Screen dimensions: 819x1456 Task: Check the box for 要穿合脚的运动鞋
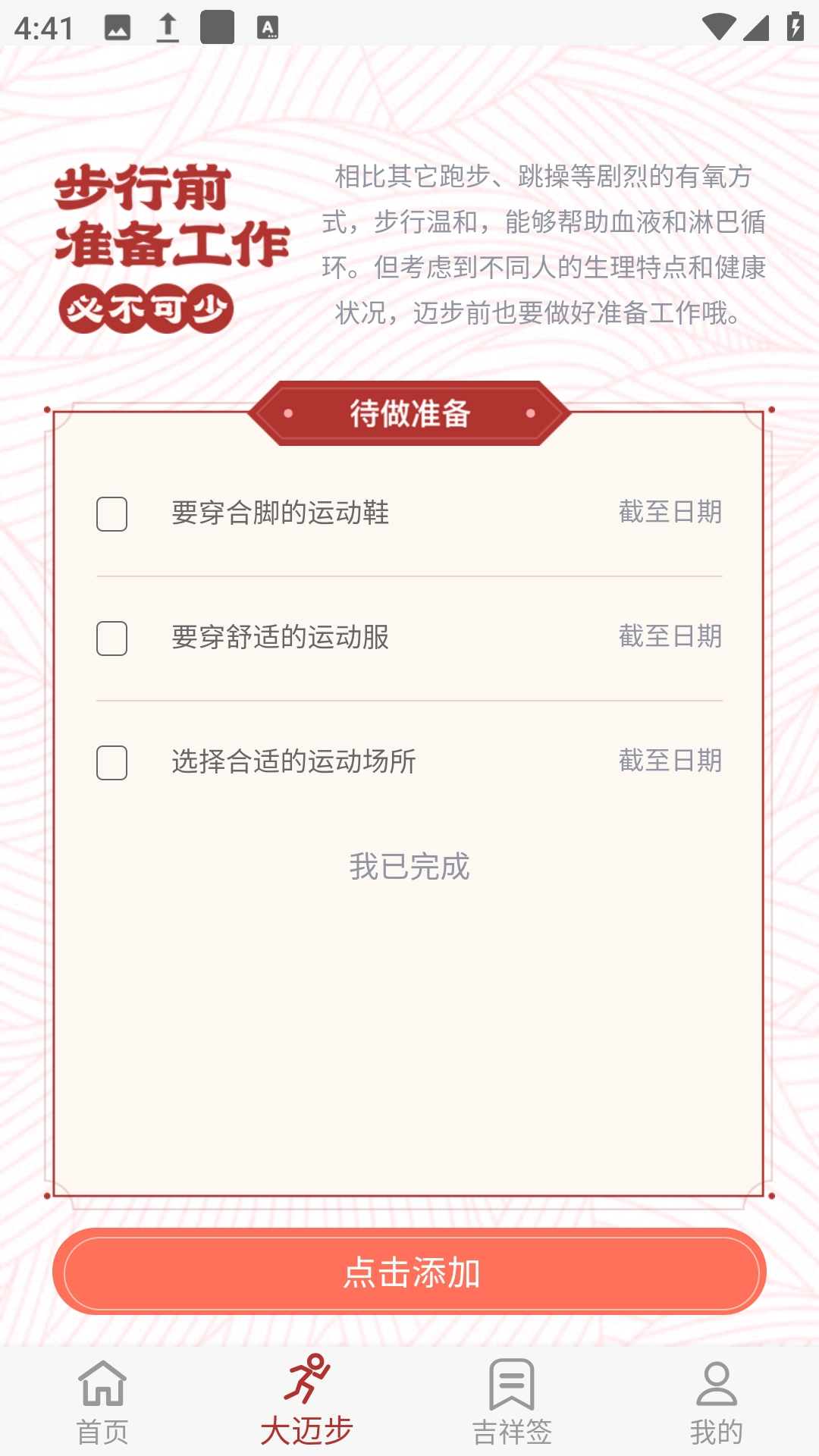coord(111,513)
